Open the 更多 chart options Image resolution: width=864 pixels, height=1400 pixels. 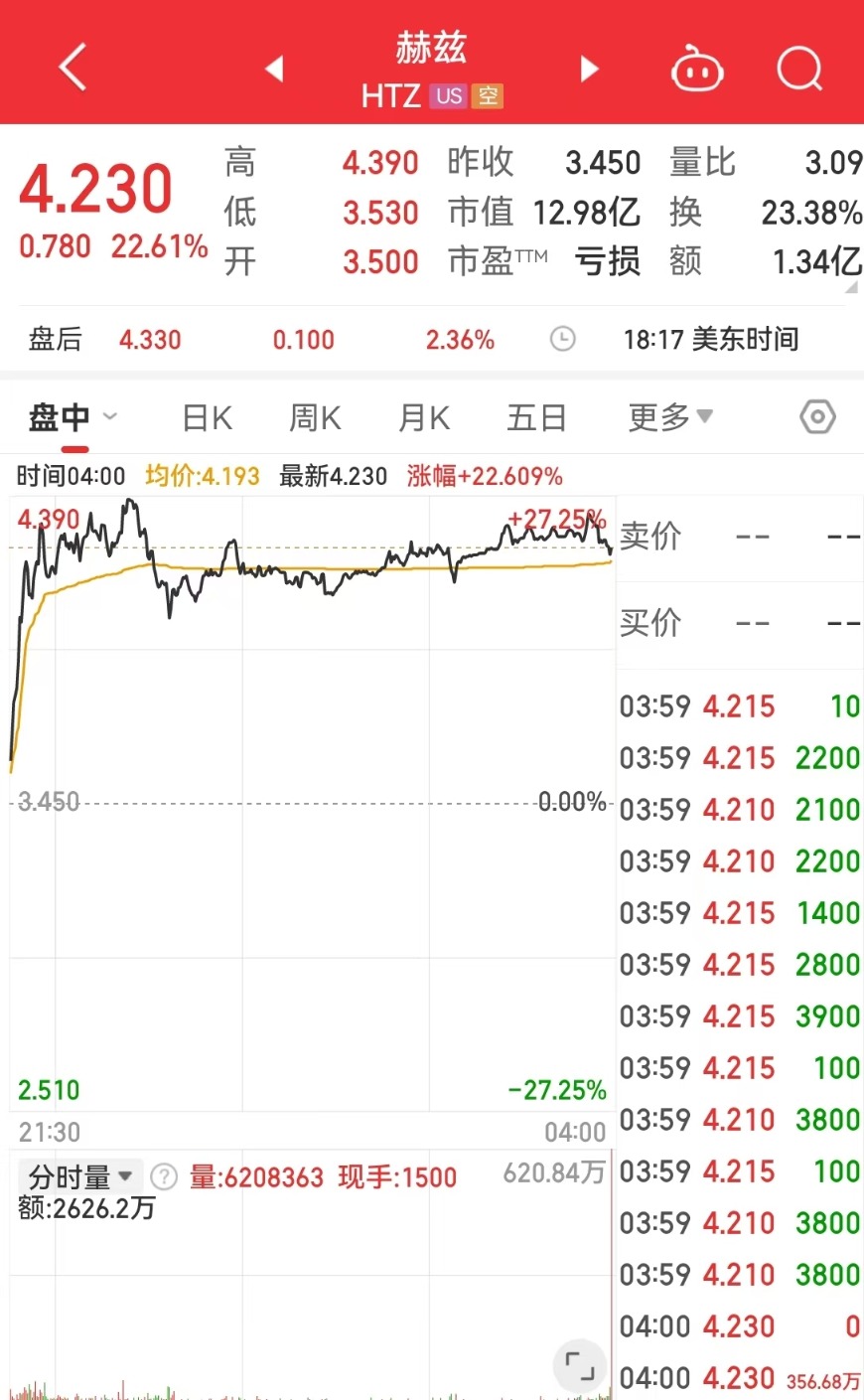coord(670,417)
